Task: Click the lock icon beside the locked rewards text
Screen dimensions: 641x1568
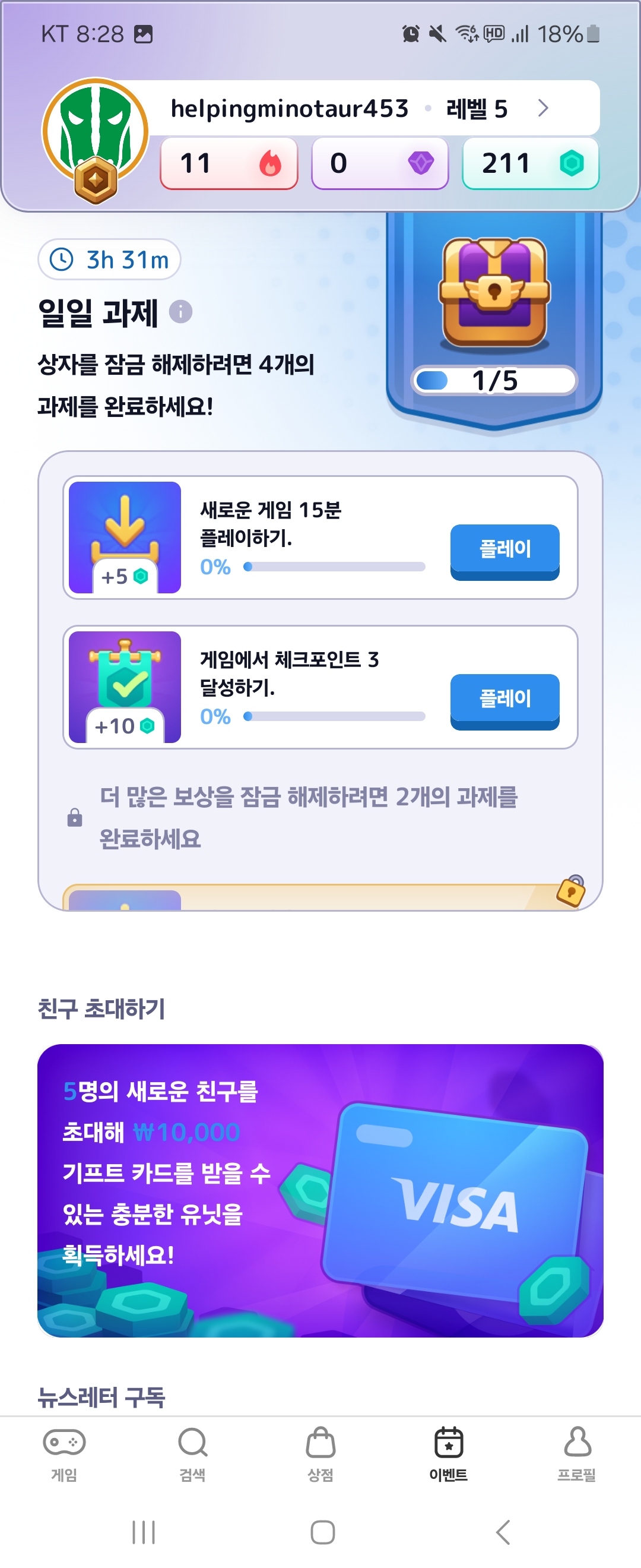Action: click(x=75, y=817)
